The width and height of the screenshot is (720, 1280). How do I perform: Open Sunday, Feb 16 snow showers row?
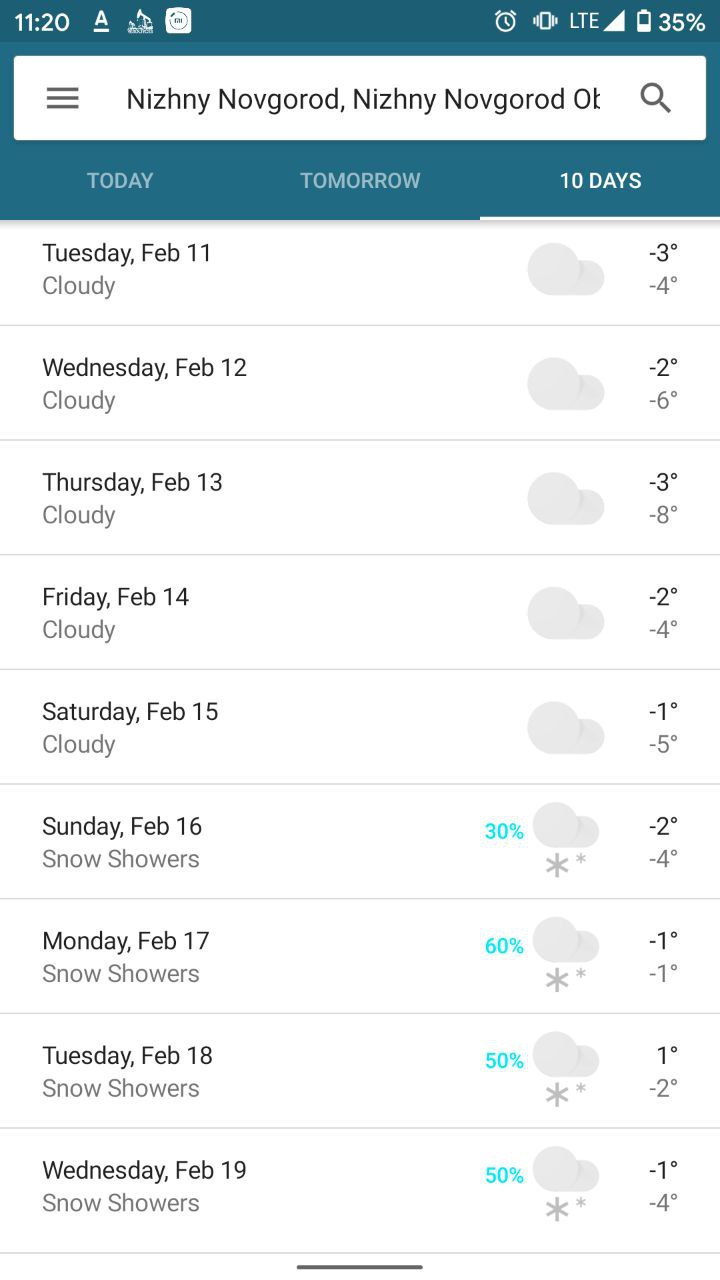[x=360, y=842]
